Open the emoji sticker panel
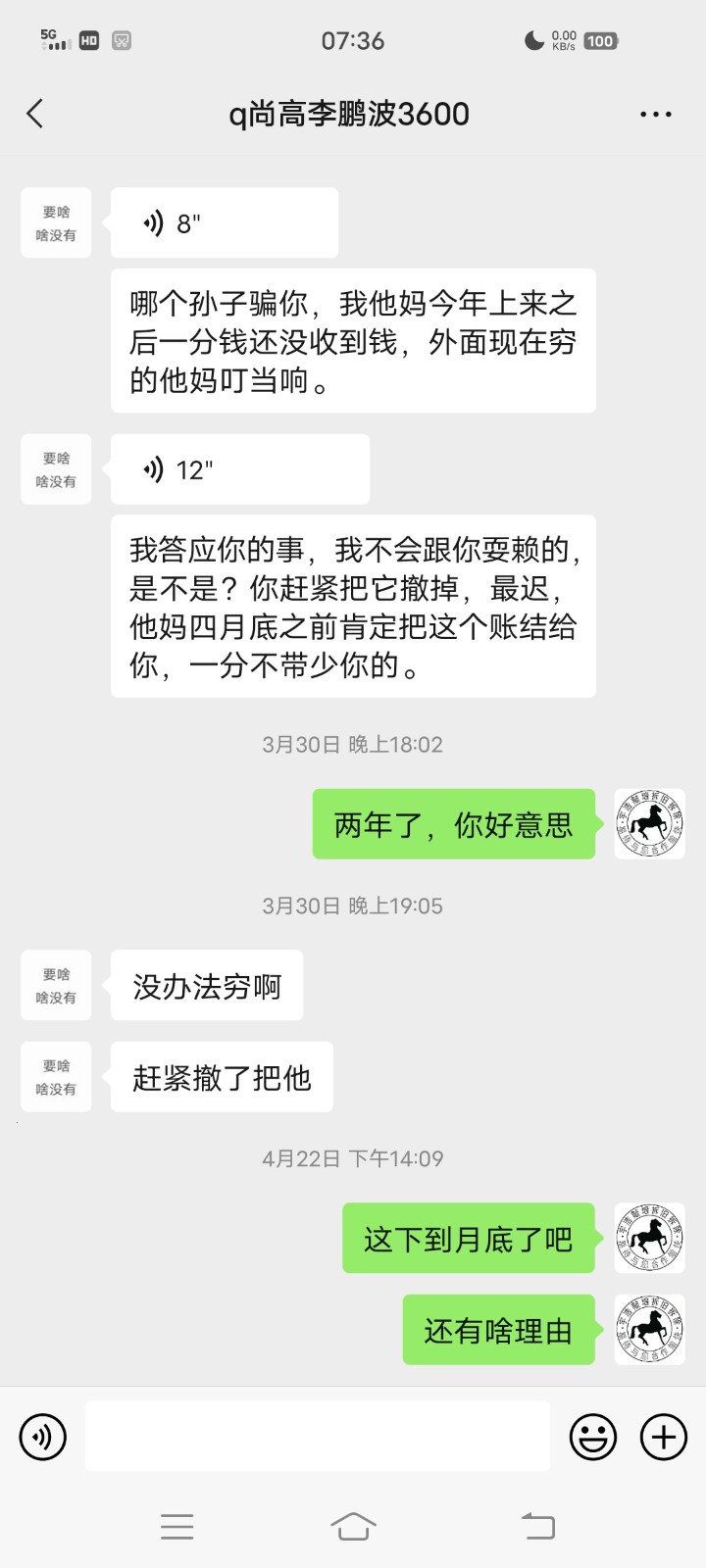This screenshot has height=1568, width=706. click(593, 1437)
